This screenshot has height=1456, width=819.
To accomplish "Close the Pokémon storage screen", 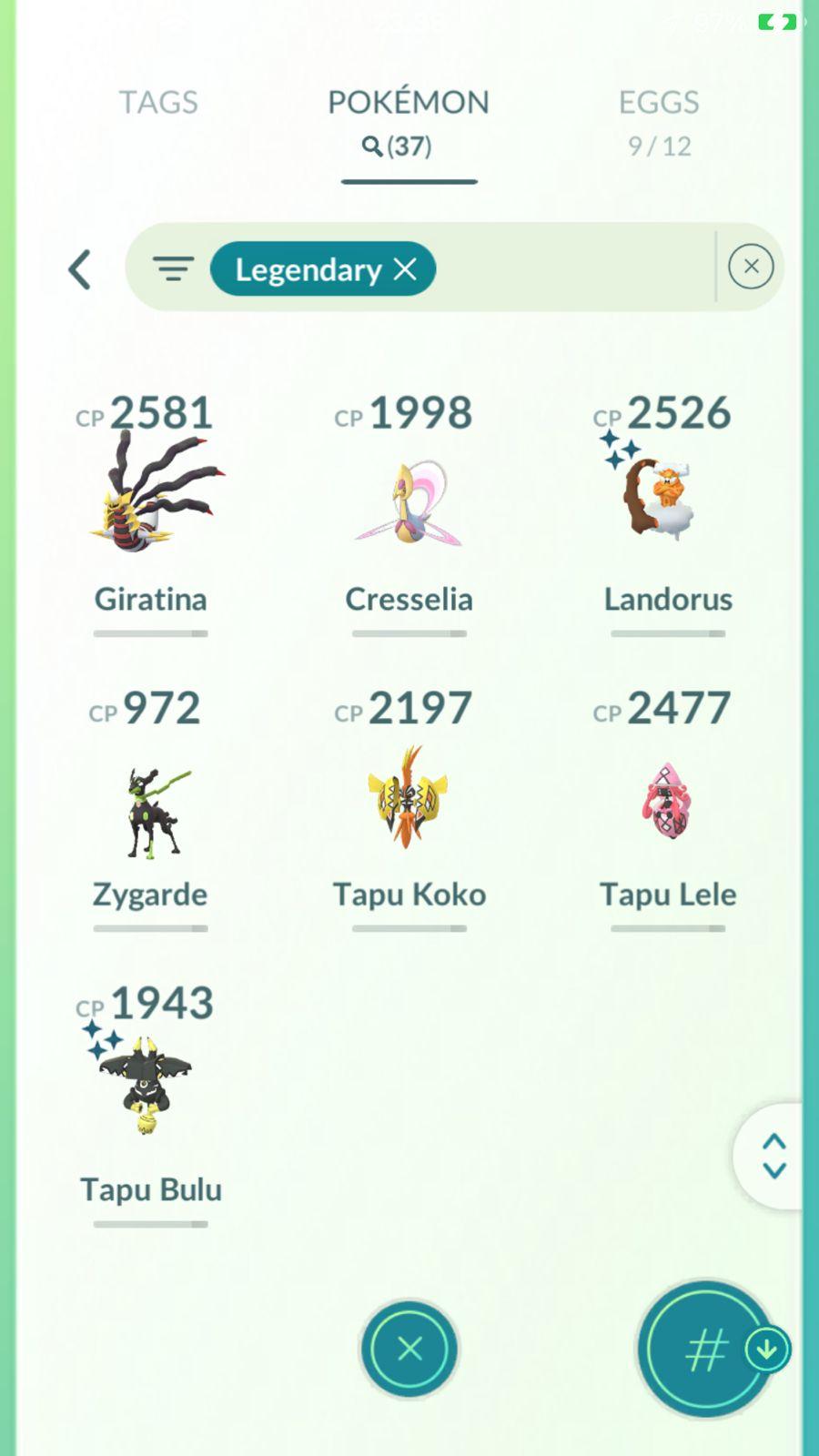I will click(409, 1349).
